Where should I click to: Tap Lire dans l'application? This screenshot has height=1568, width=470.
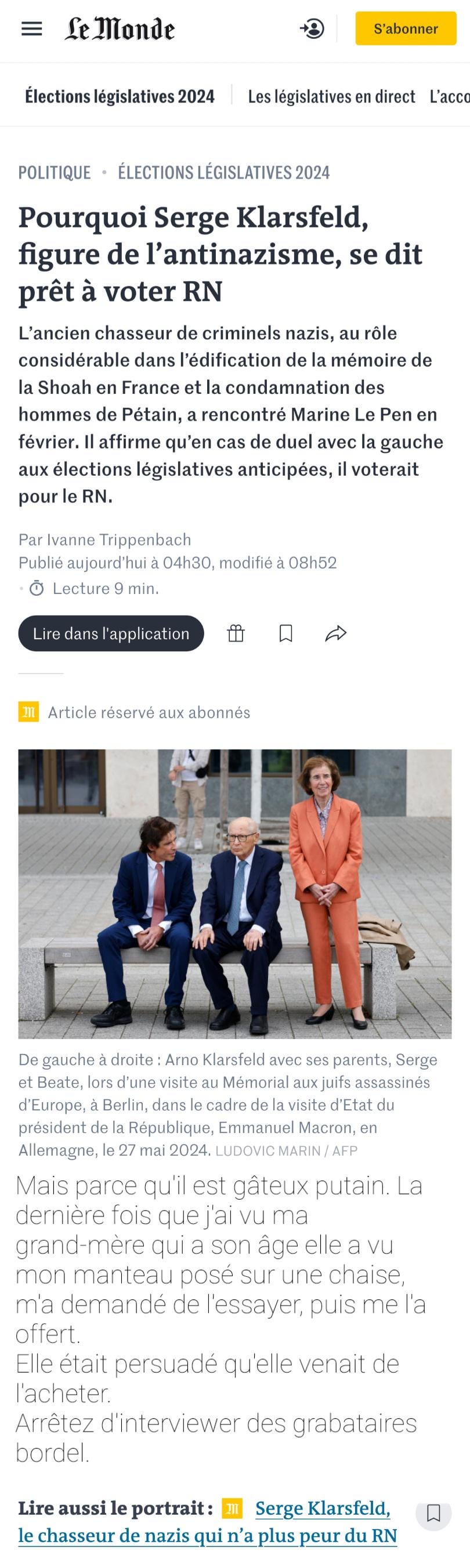(111, 633)
